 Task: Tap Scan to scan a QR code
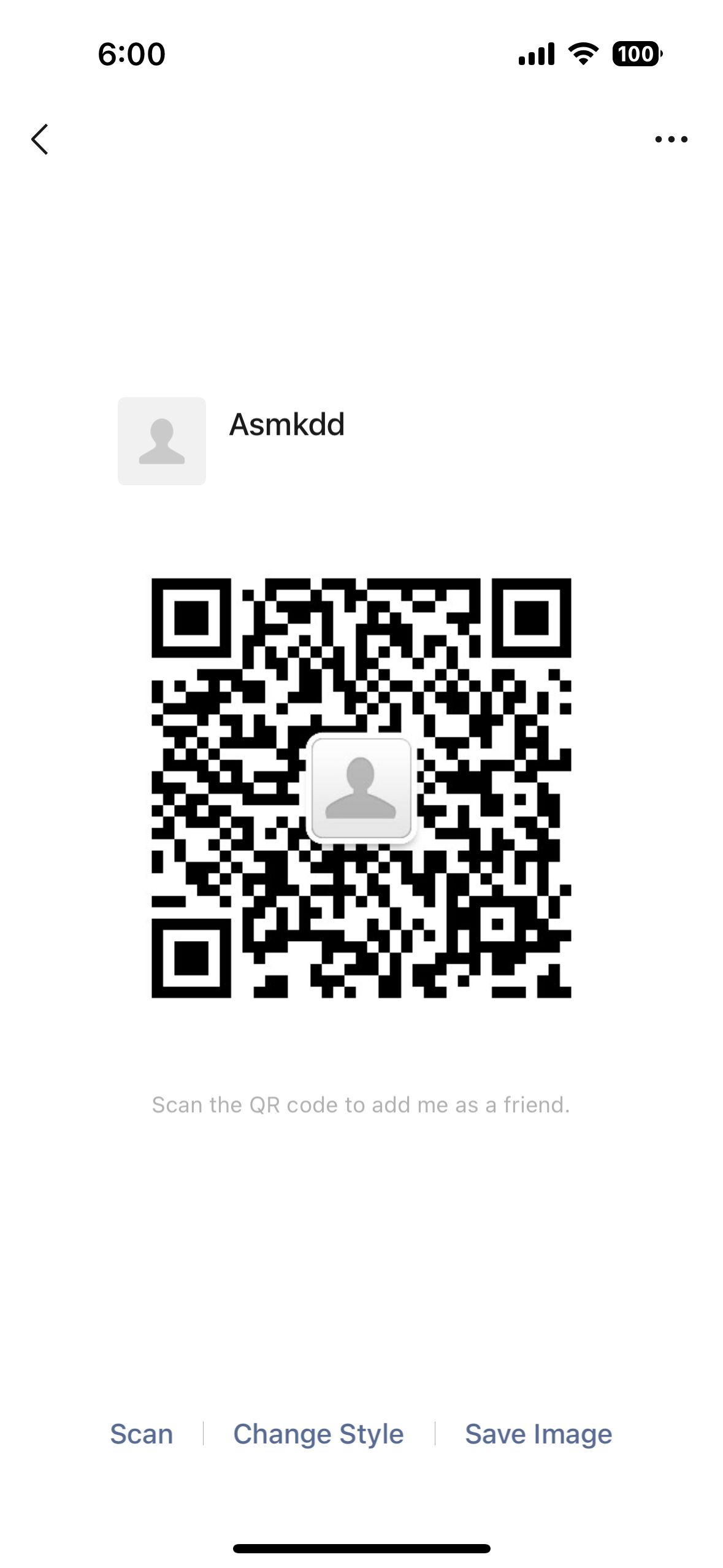142,1435
